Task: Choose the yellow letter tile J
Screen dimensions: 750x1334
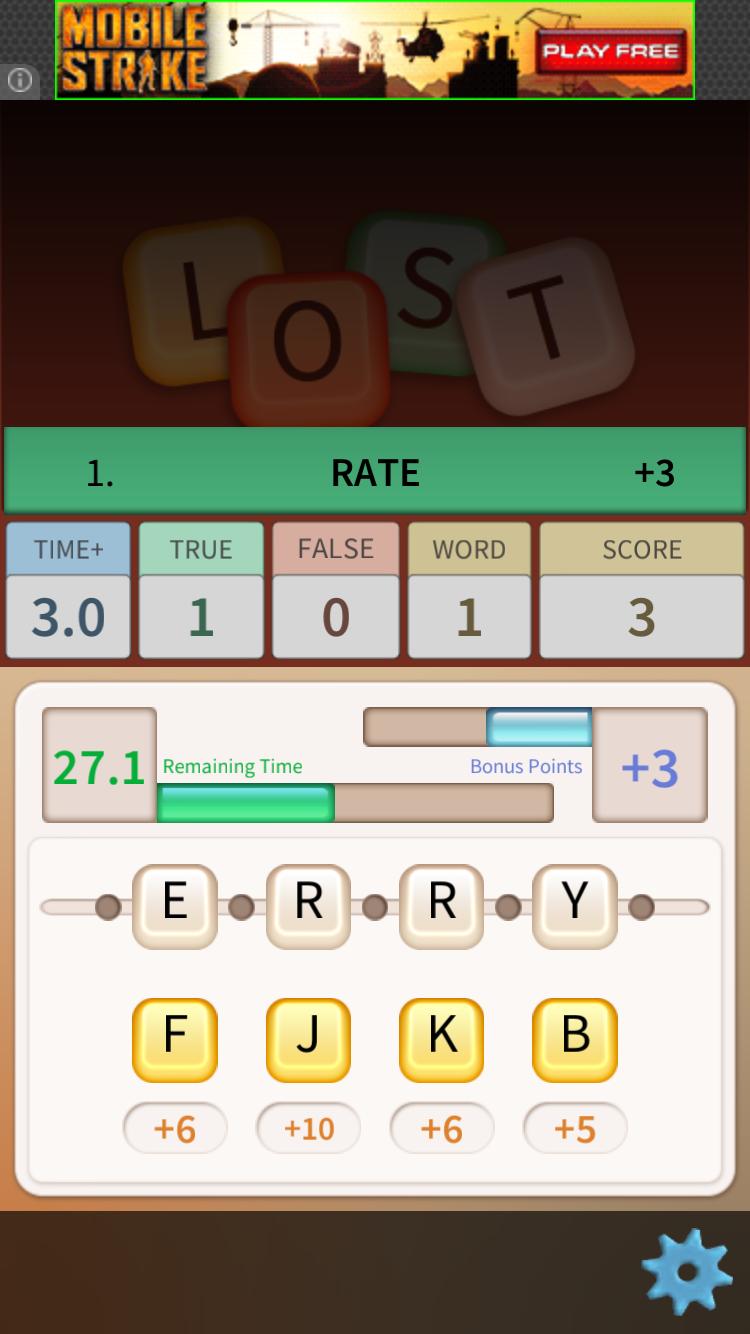Action: click(x=308, y=1039)
